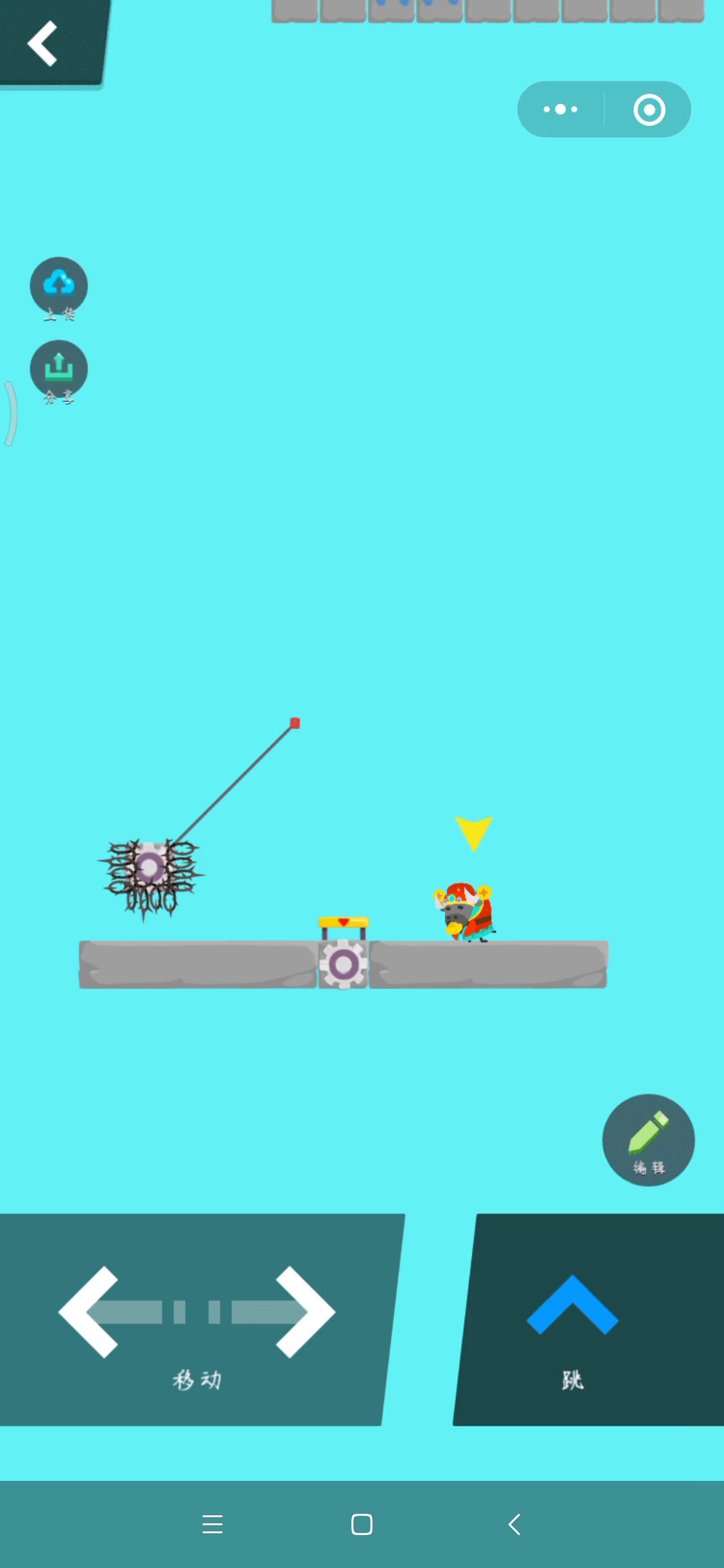Open recent apps from navigation bar
This screenshot has width=724, height=1568.
coord(213,1524)
